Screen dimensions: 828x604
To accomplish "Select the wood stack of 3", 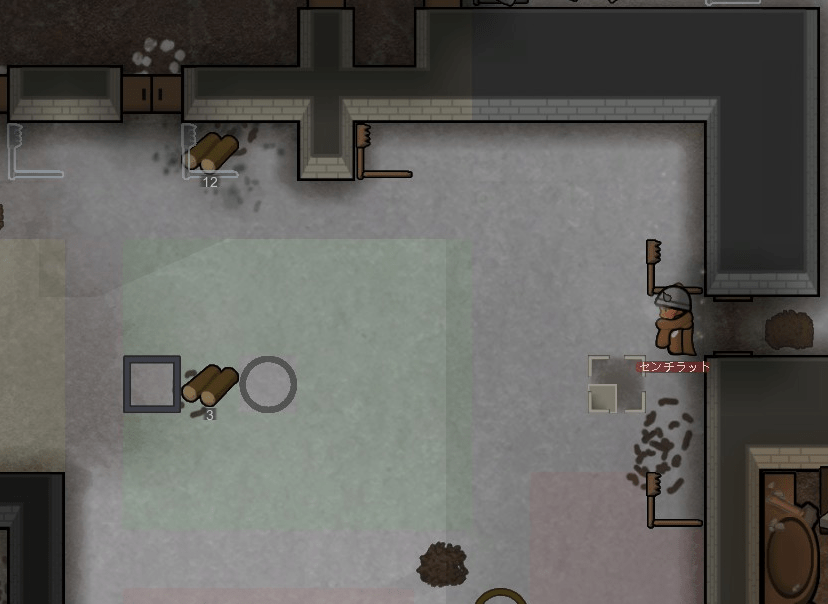I will [x=210, y=385].
